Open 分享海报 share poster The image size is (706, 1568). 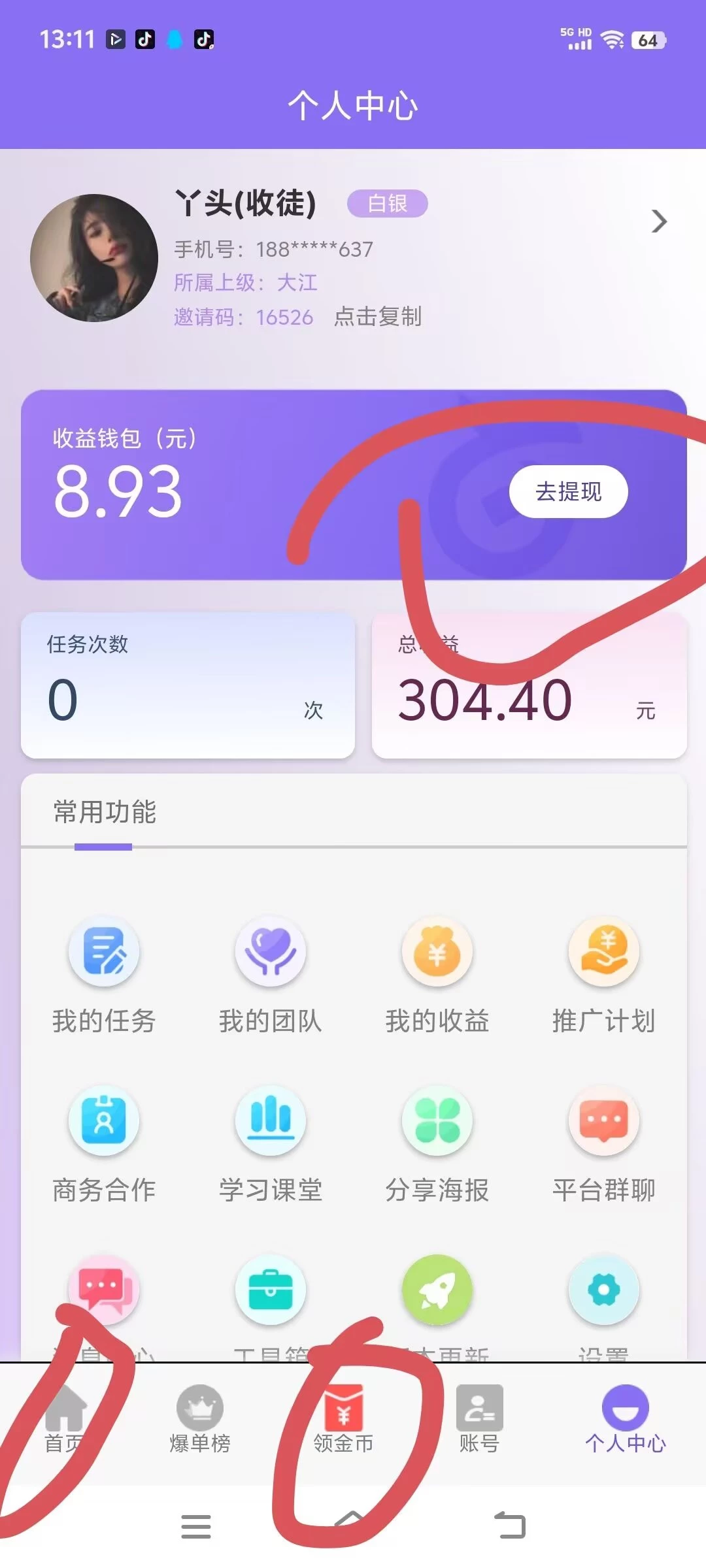click(x=437, y=1143)
